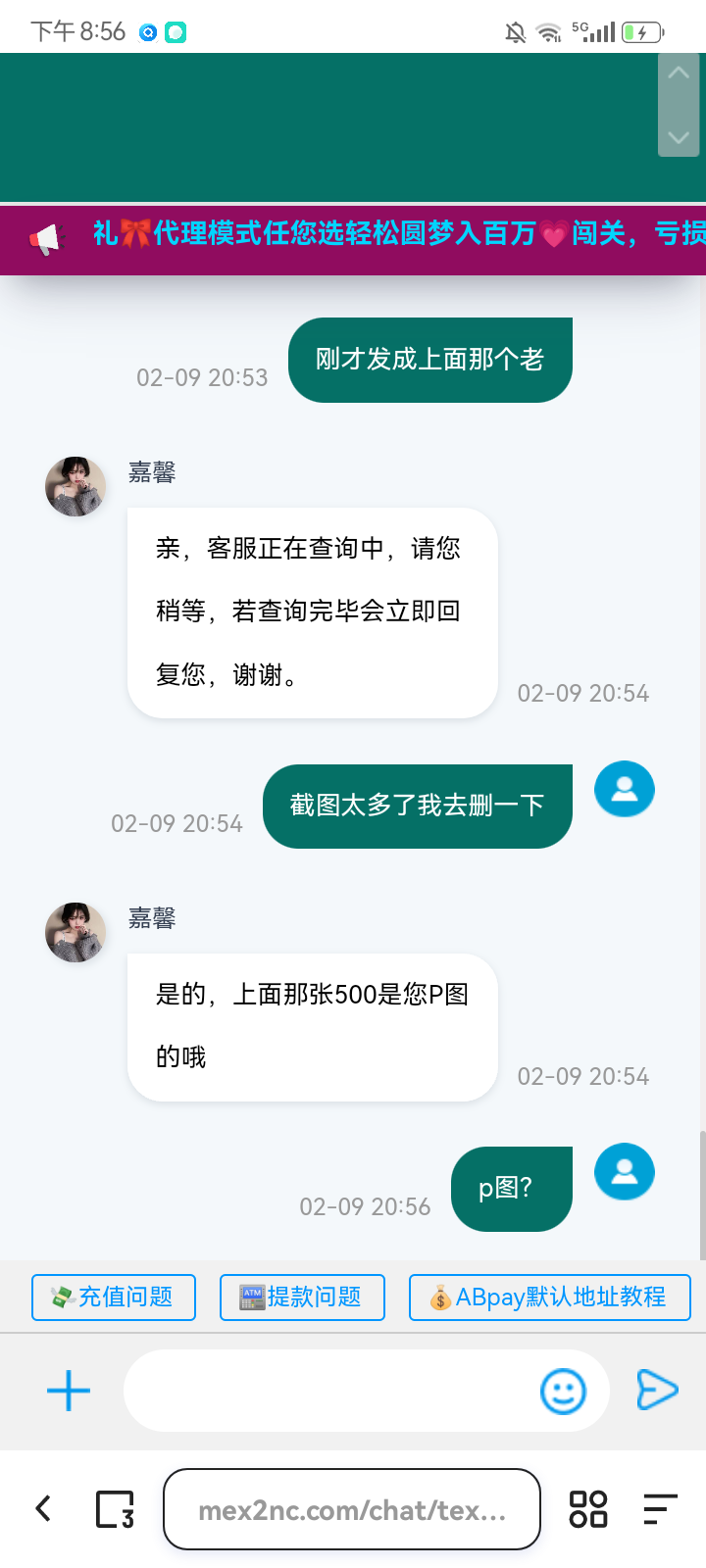Go back using the browser back arrow
Image resolution: width=706 pixels, height=1568 pixels.
[41, 1509]
